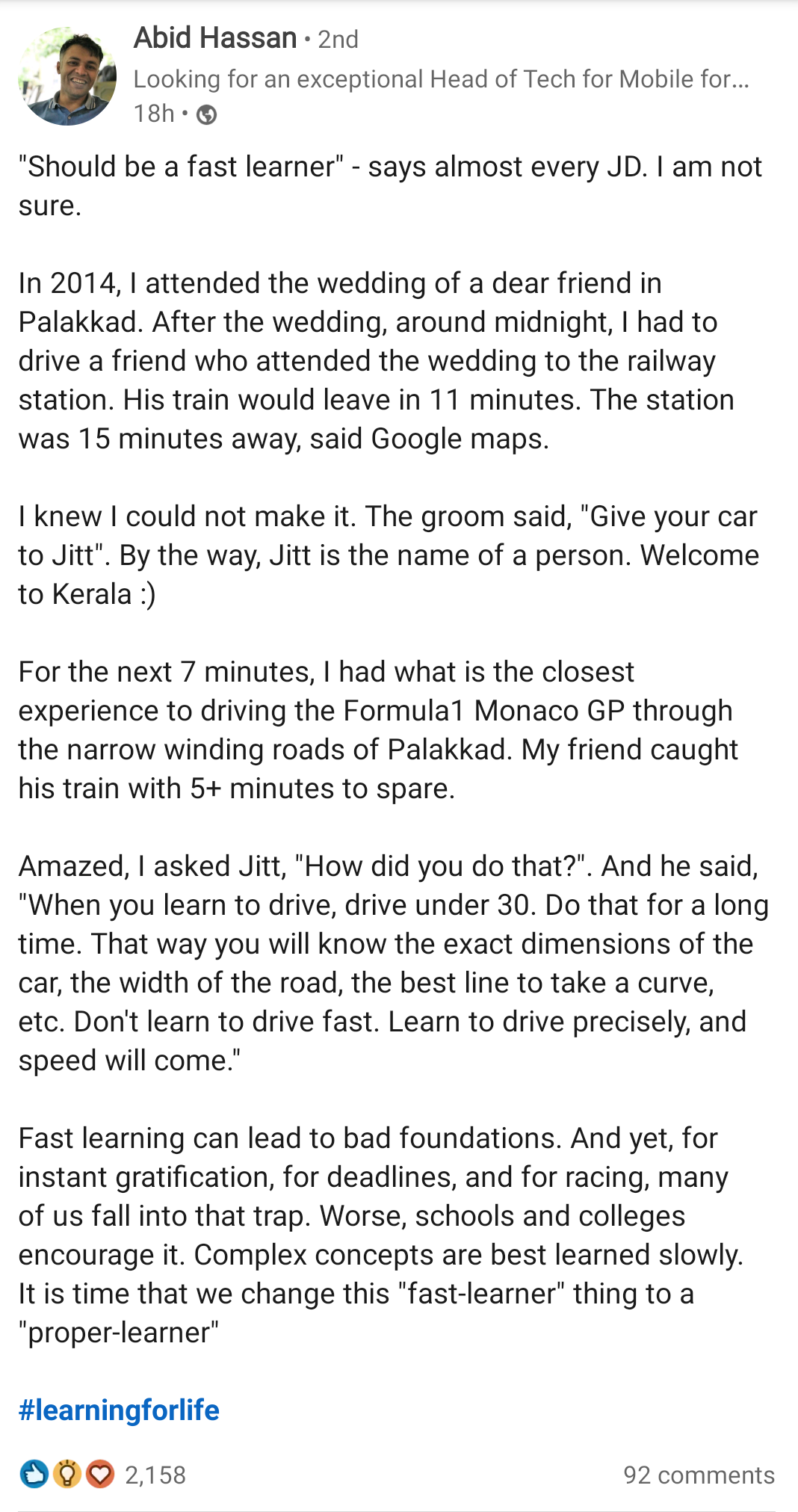Image resolution: width=798 pixels, height=1512 pixels.
Task: Open the #learningforlife hashtag
Action: click(x=119, y=1410)
